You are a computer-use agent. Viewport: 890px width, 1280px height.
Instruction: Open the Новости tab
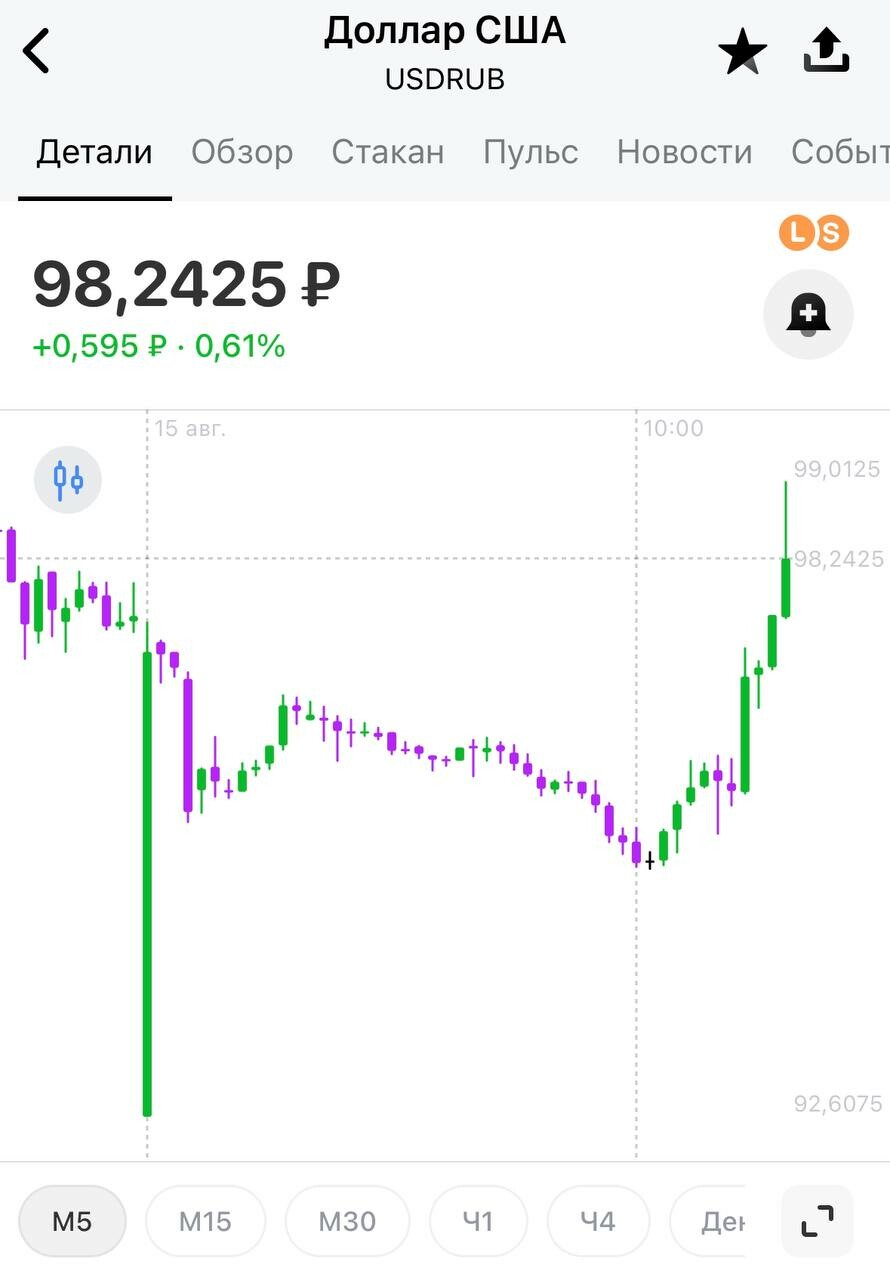[684, 152]
